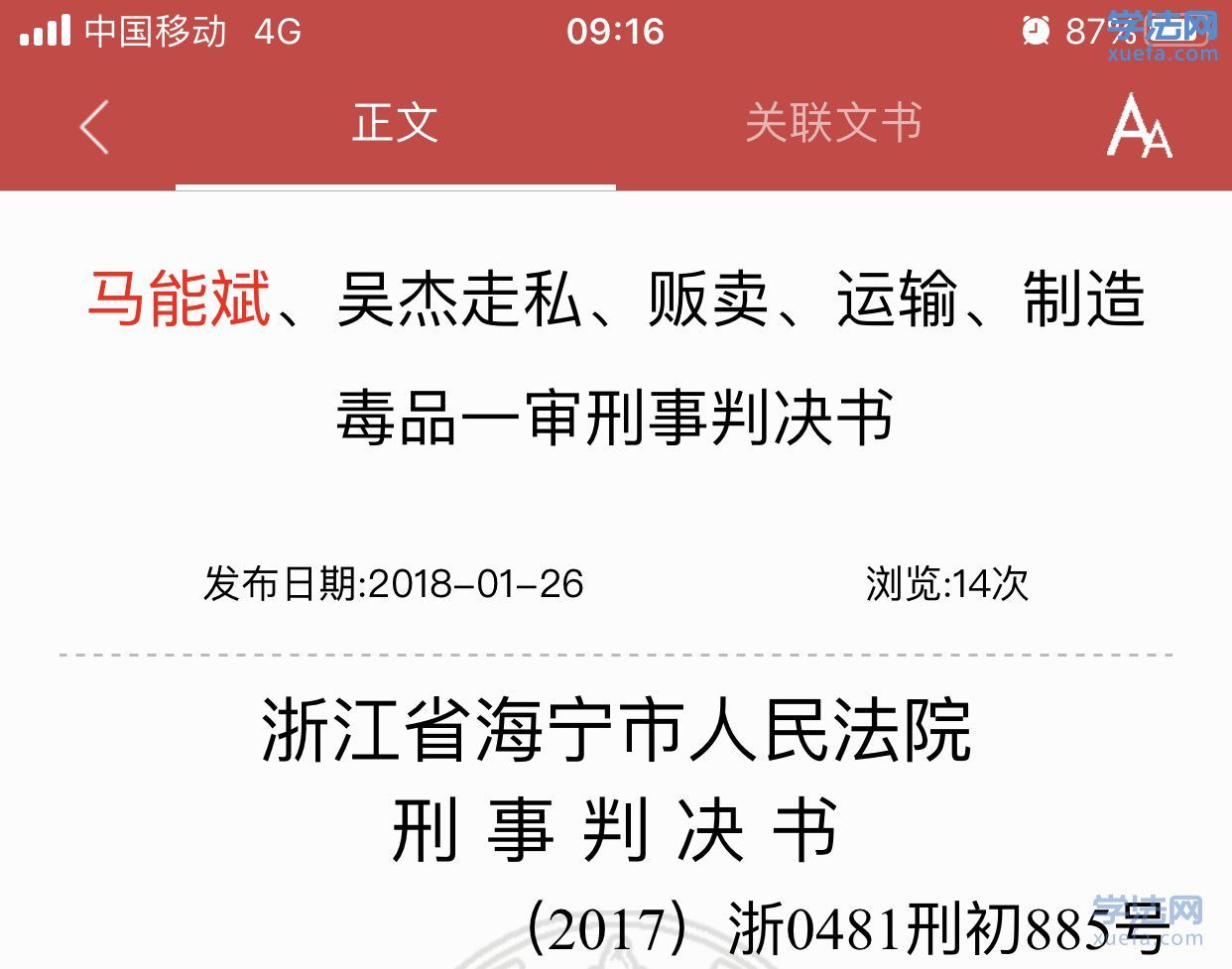Switch to the 关联文书 tab
Viewport: 1232px width, 969px height.
pos(833,123)
